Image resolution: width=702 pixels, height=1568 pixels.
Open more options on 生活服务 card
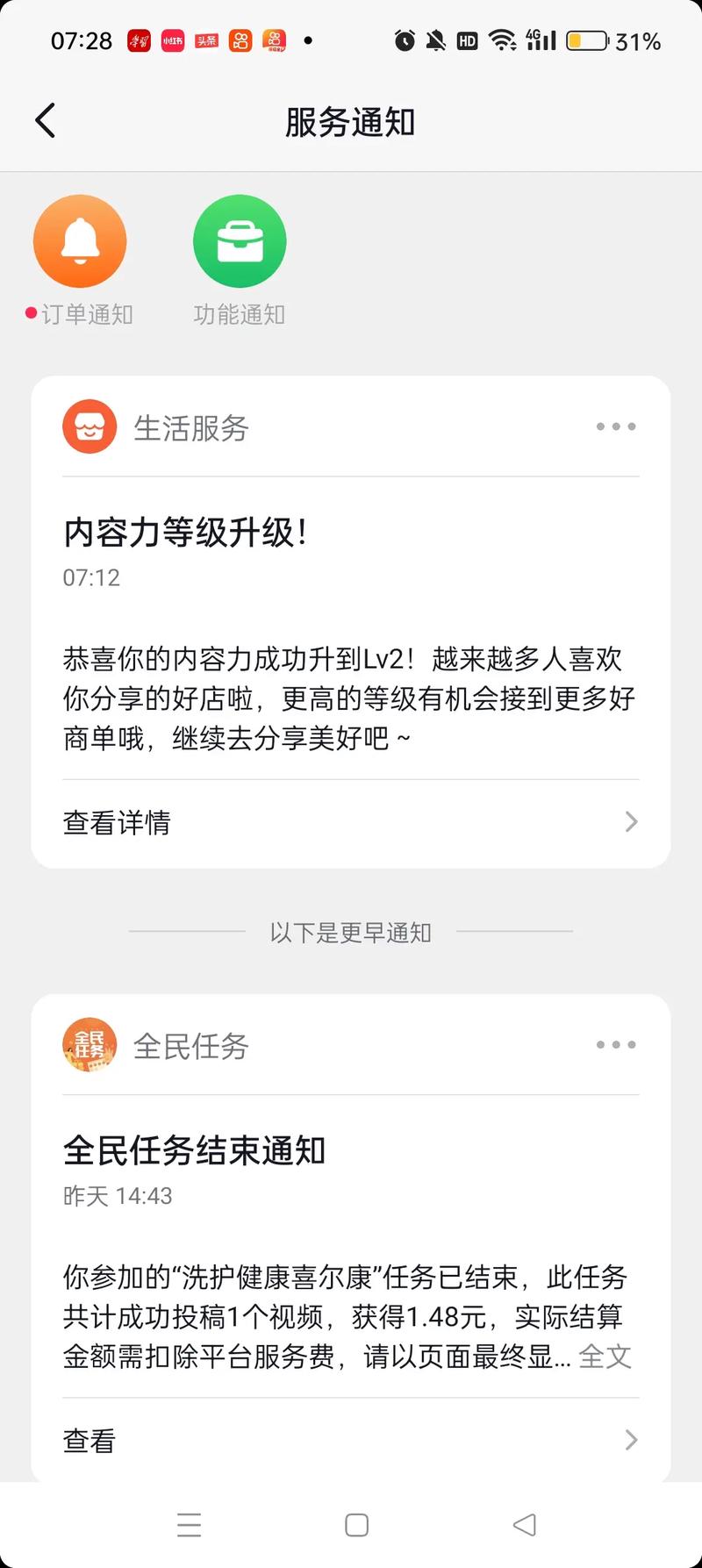pyautogui.click(x=616, y=426)
